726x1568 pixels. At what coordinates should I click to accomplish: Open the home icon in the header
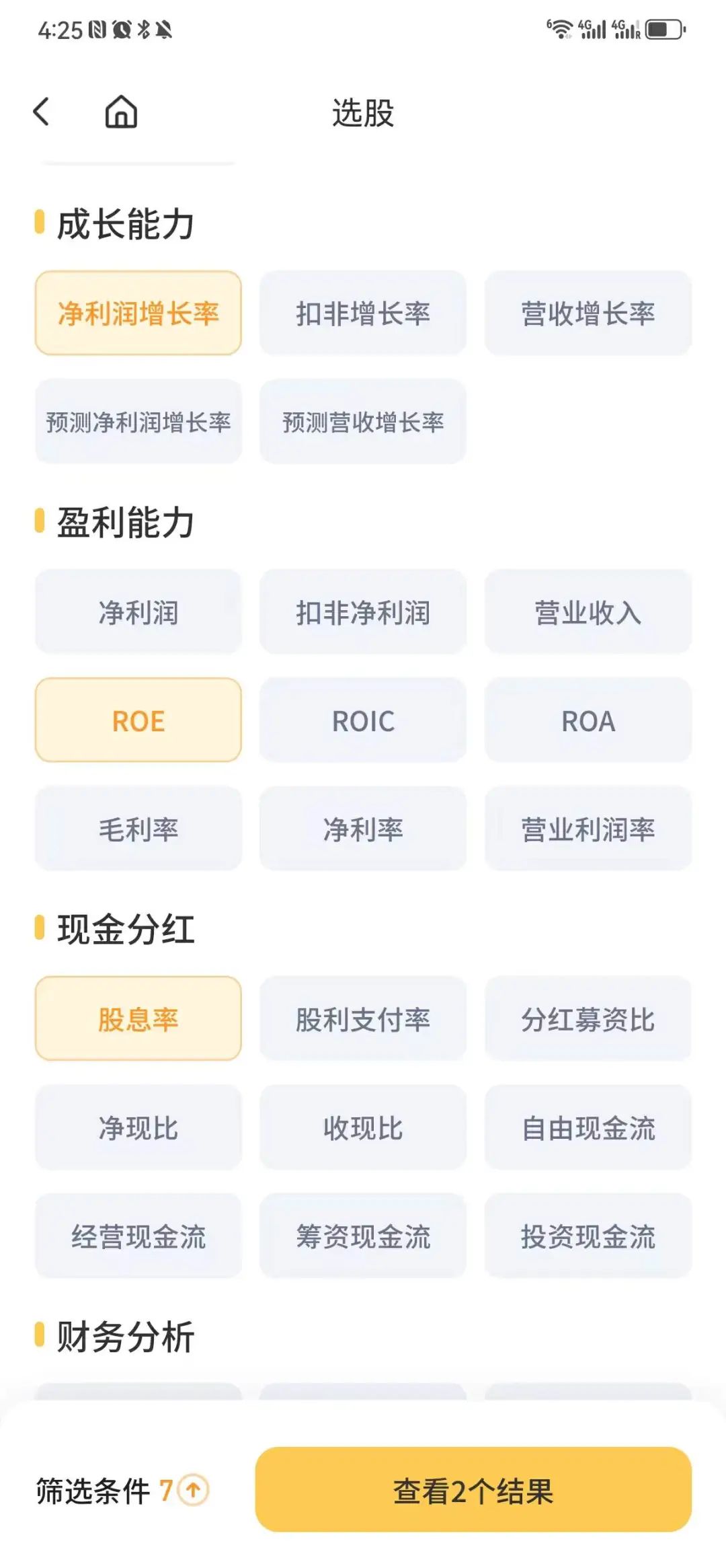pyautogui.click(x=121, y=112)
